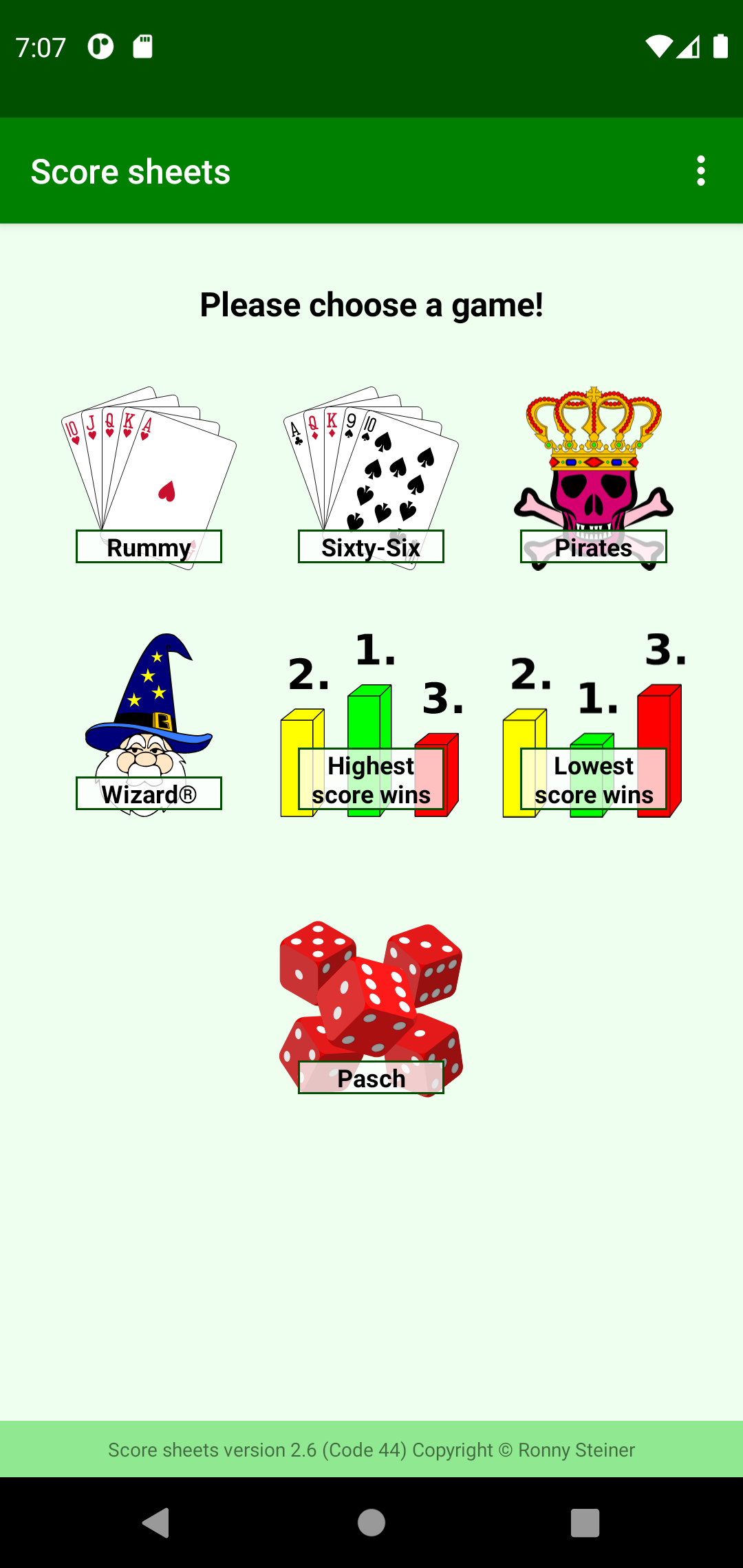Start a Lowest score wins sheet
The image size is (743, 1568).
593,724
